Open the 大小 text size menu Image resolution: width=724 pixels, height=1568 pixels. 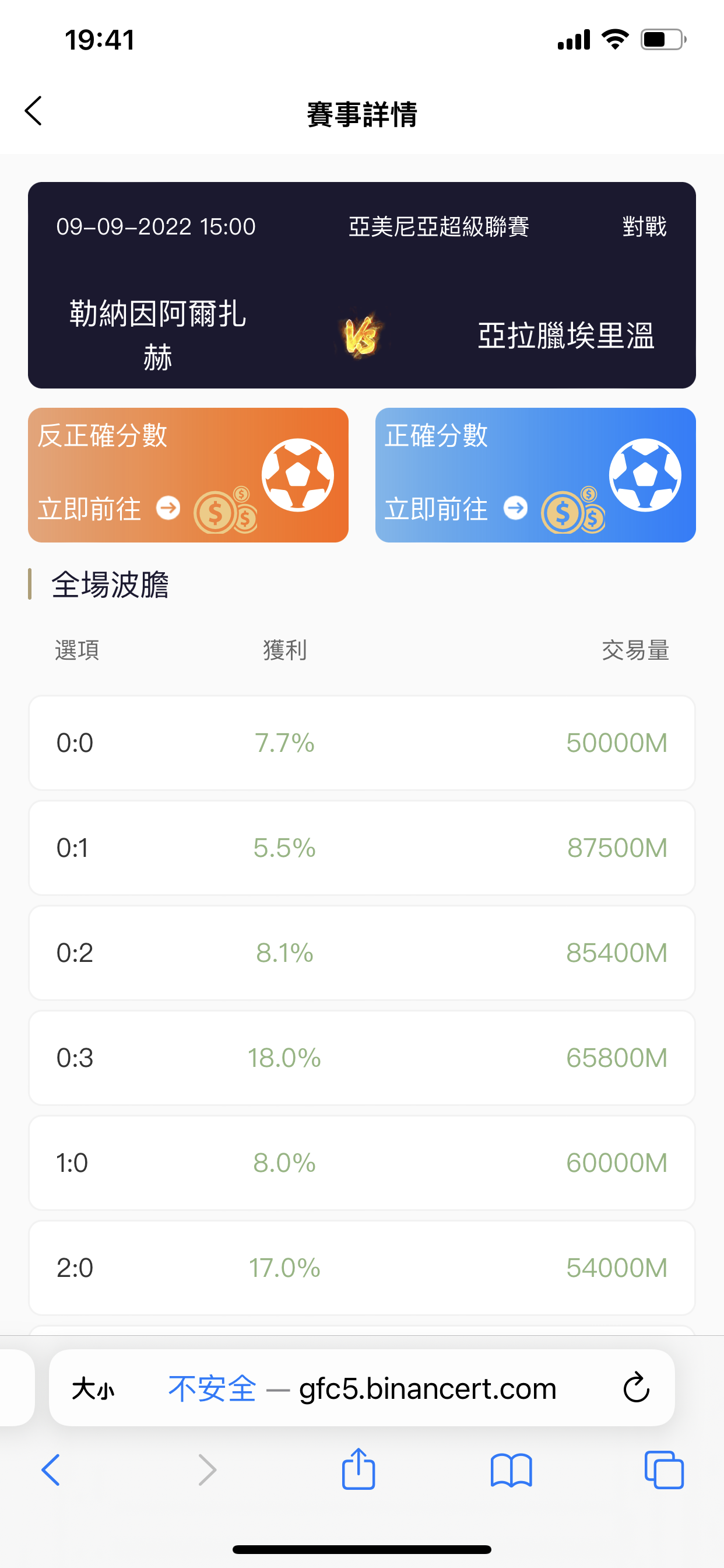tap(93, 1389)
